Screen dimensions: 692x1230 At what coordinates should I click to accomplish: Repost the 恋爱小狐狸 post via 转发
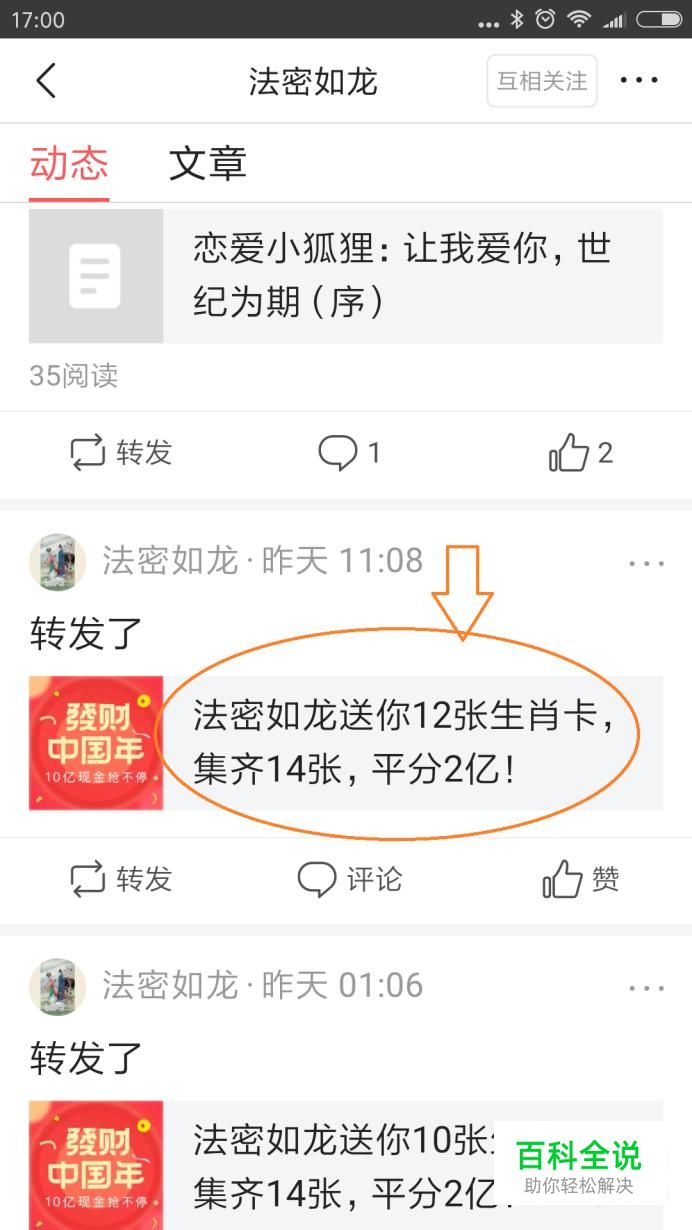(x=121, y=453)
